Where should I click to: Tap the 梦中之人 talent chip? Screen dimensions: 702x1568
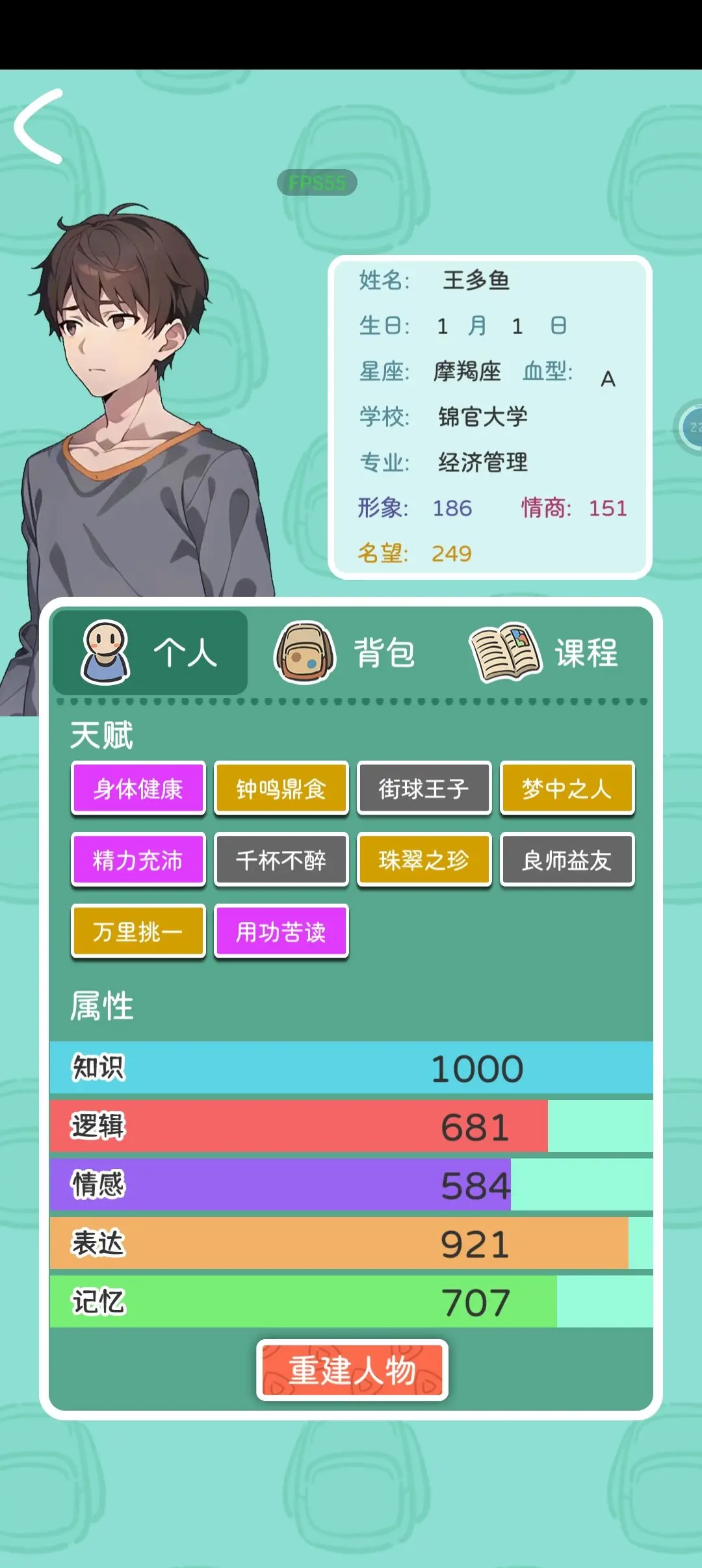567,789
